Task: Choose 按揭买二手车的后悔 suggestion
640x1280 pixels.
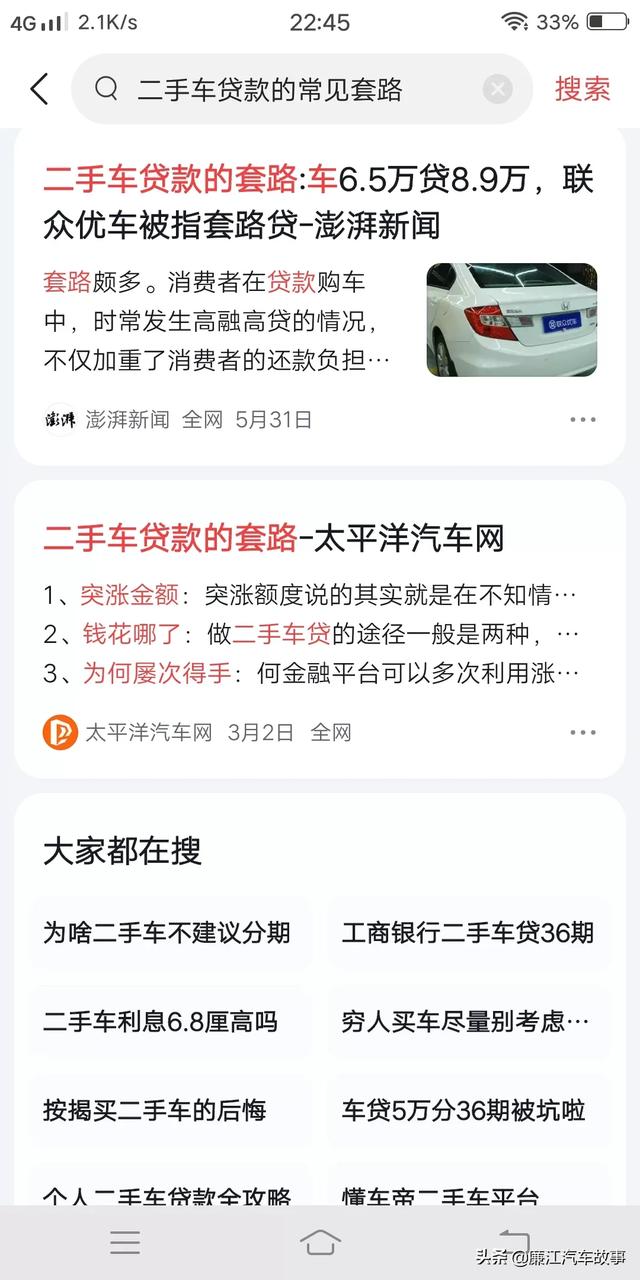Action: tap(155, 1110)
